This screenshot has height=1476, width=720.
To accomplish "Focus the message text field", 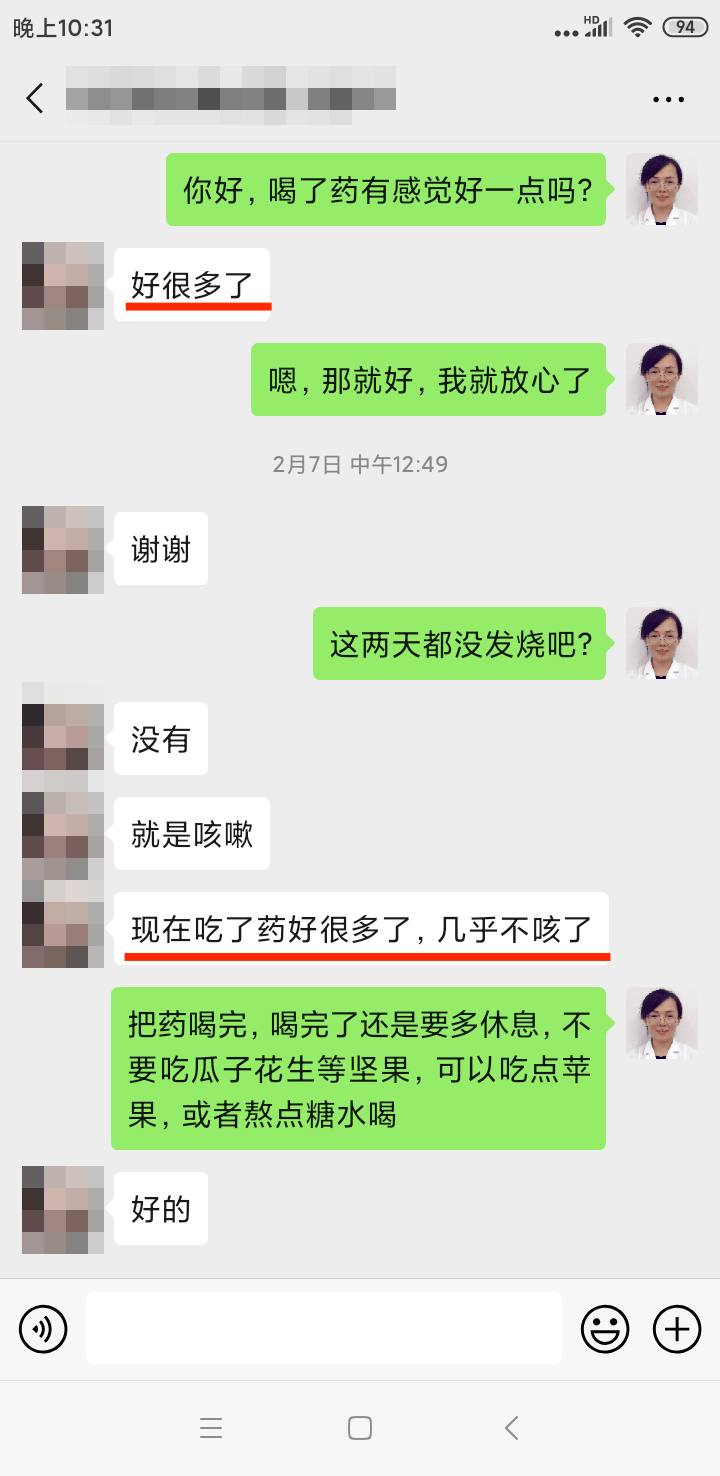I will pos(323,1328).
